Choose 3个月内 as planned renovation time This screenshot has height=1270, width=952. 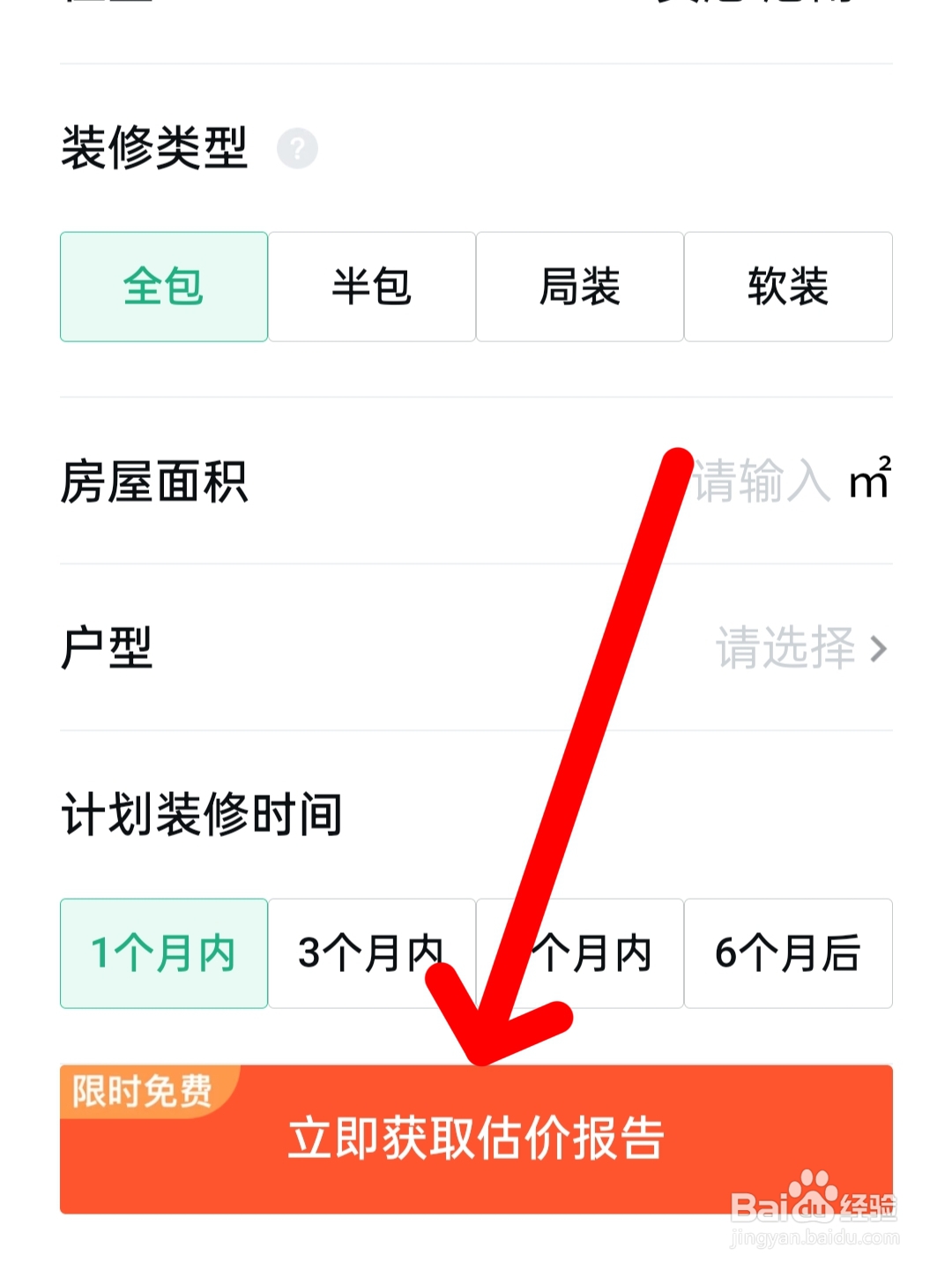click(x=371, y=953)
